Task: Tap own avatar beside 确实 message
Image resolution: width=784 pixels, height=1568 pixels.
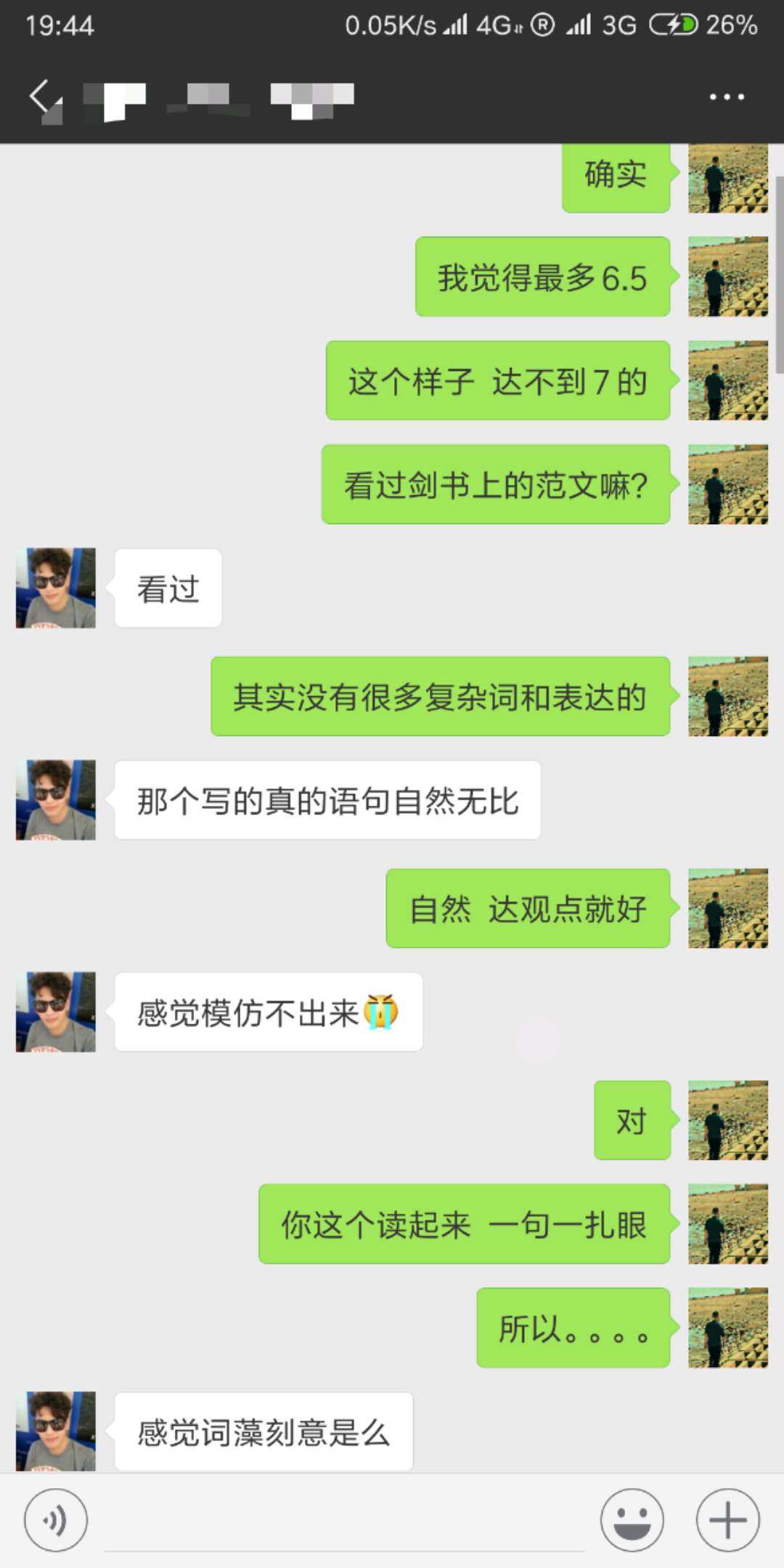Action: [x=728, y=179]
